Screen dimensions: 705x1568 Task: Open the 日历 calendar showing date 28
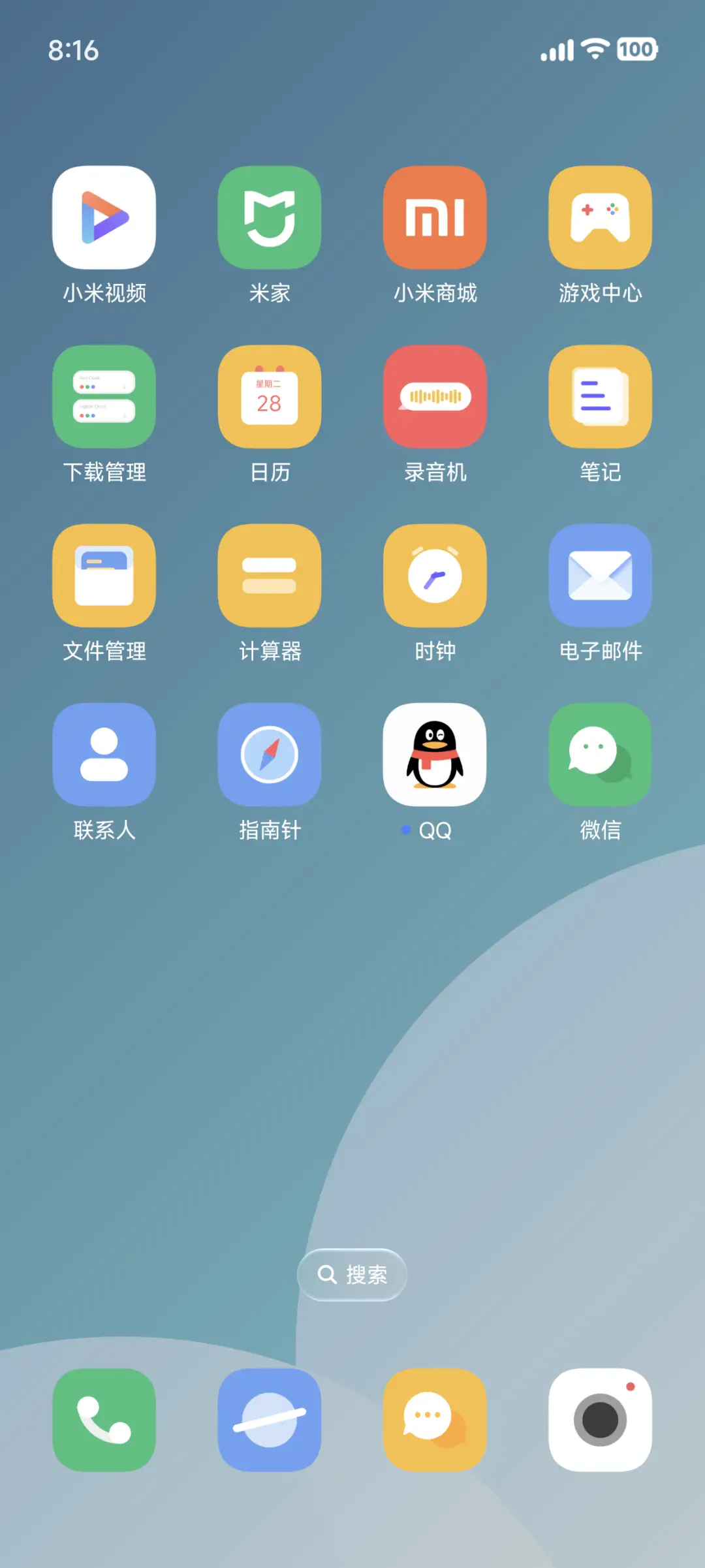click(270, 397)
